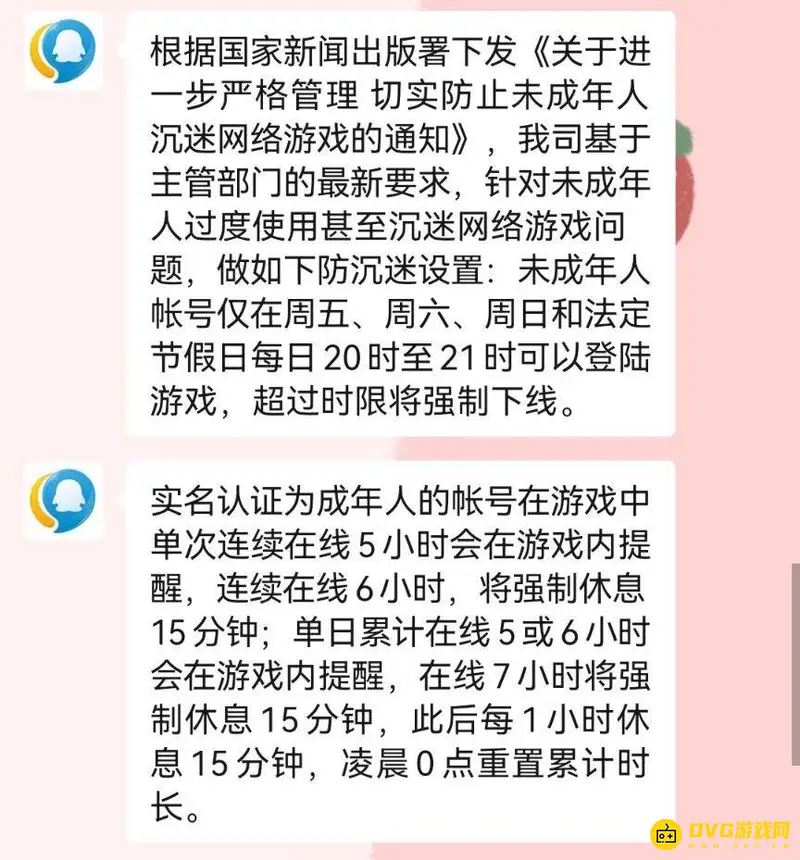
Task: Click the bottom Tencent messenger avatar
Action: [x=60, y=500]
